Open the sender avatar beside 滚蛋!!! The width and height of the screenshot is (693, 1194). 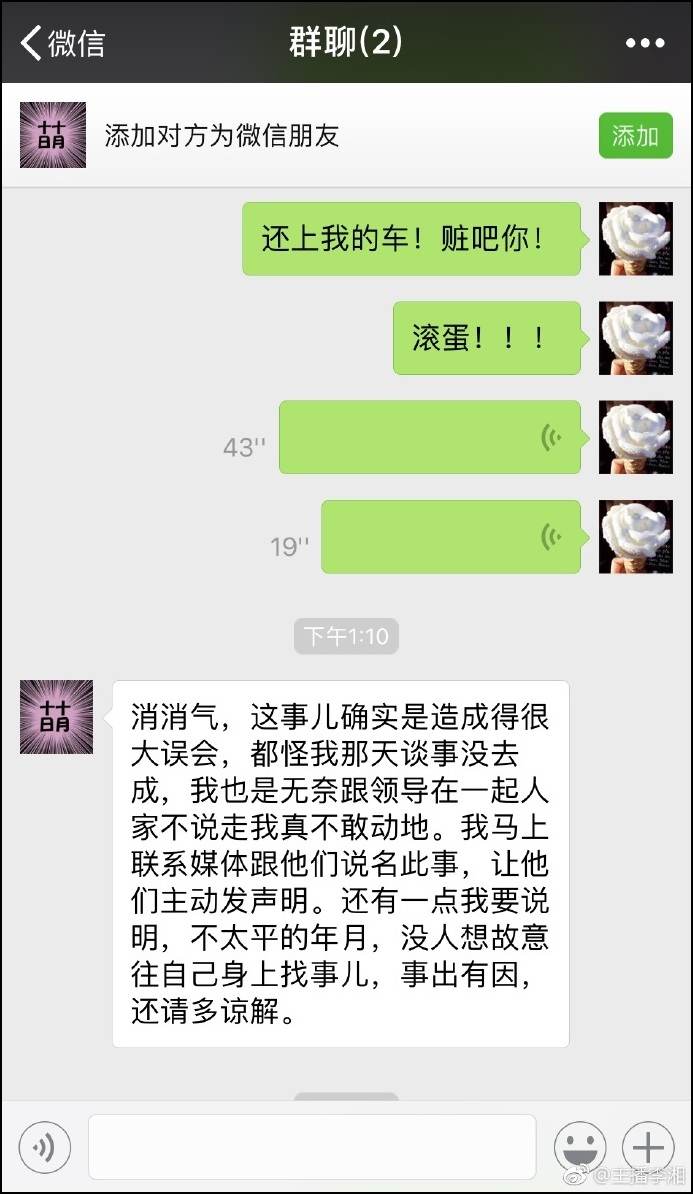(635, 338)
